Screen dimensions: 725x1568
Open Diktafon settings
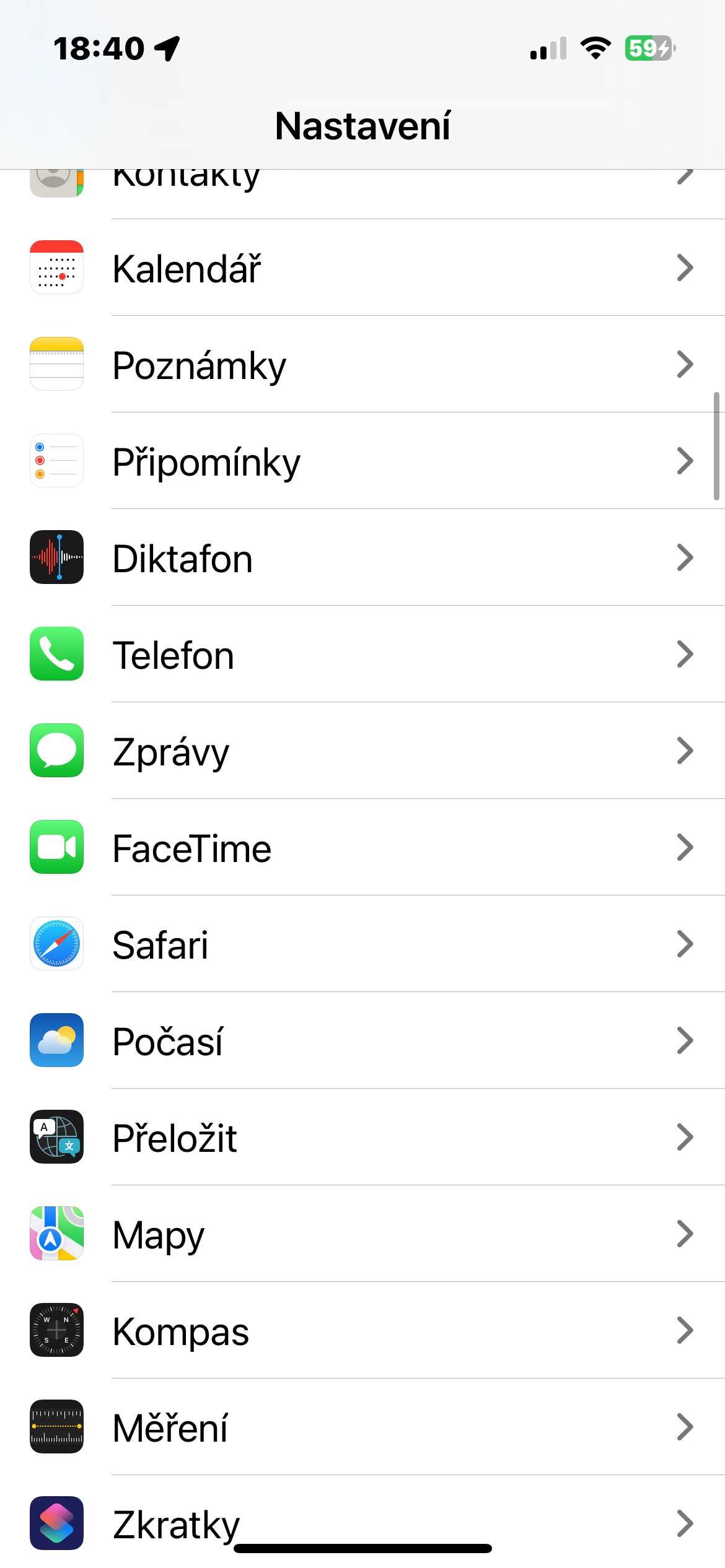click(x=362, y=558)
